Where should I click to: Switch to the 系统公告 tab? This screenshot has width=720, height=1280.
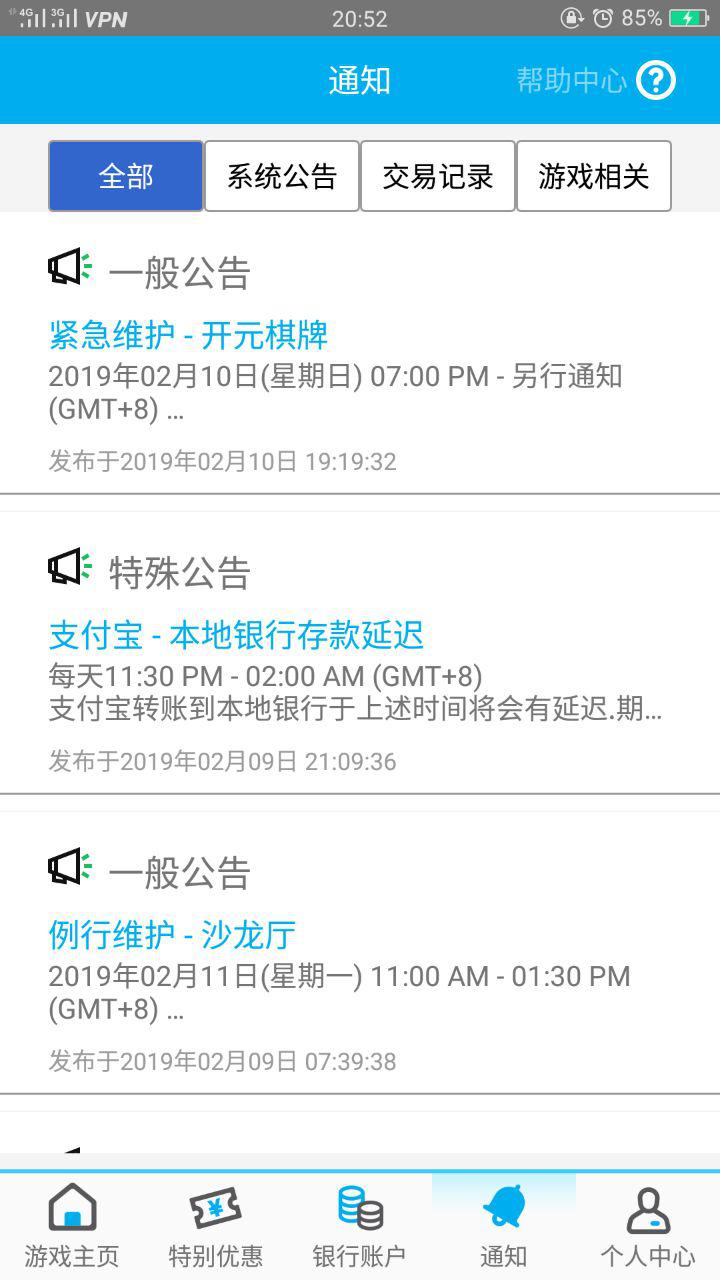click(x=282, y=176)
